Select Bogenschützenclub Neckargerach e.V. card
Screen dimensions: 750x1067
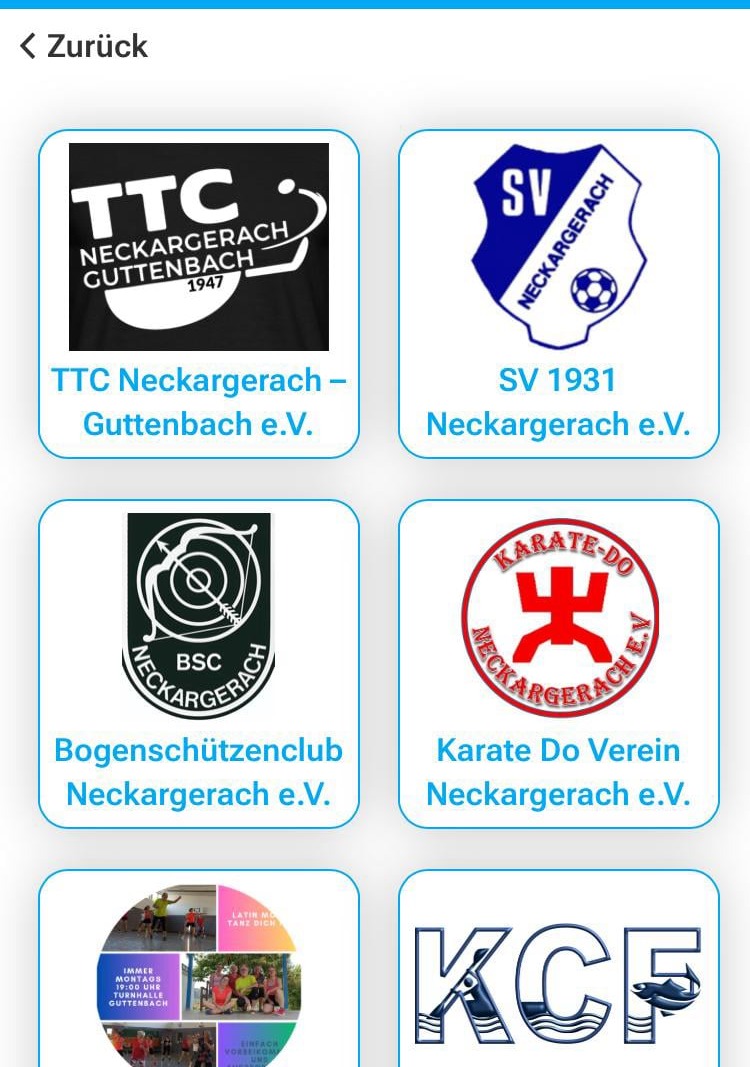tap(199, 664)
